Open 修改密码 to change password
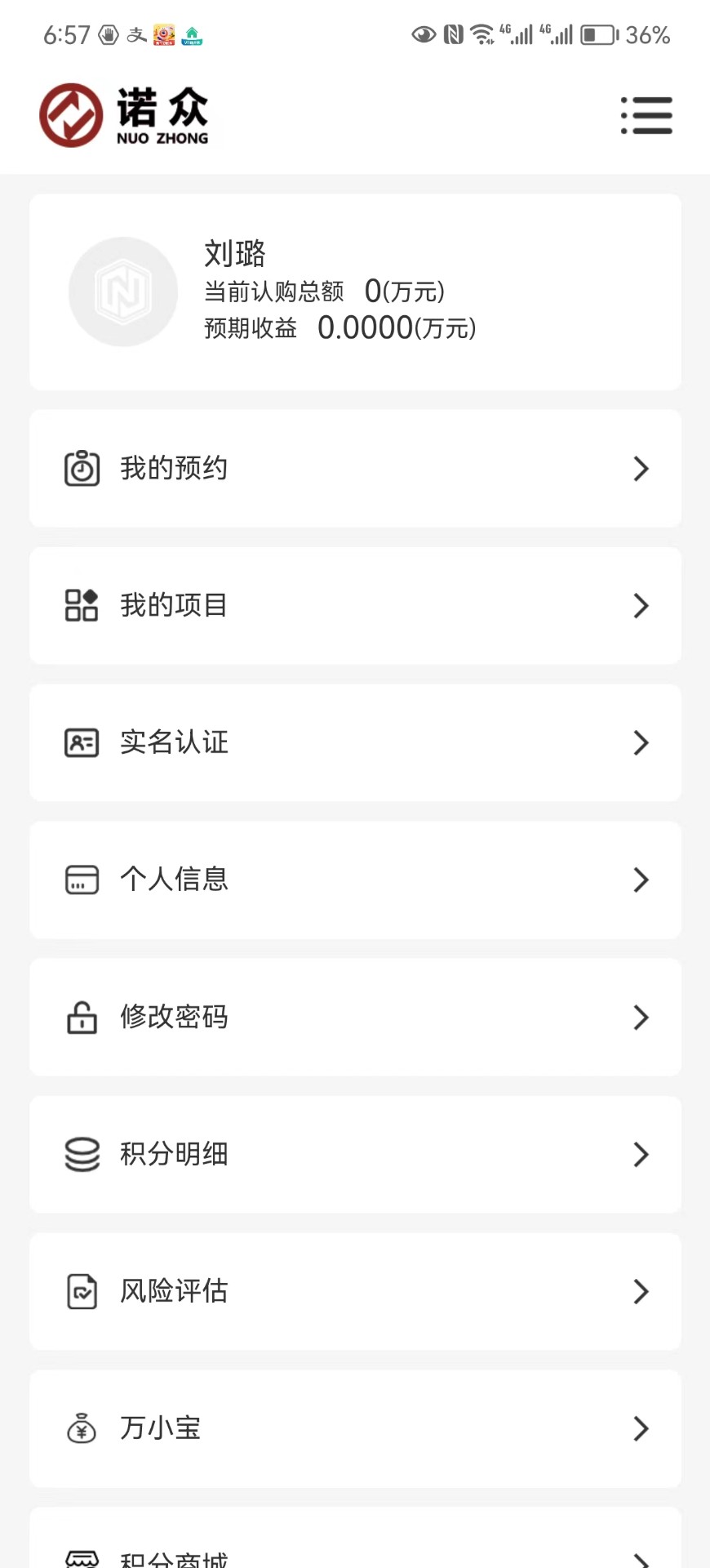 point(355,1018)
